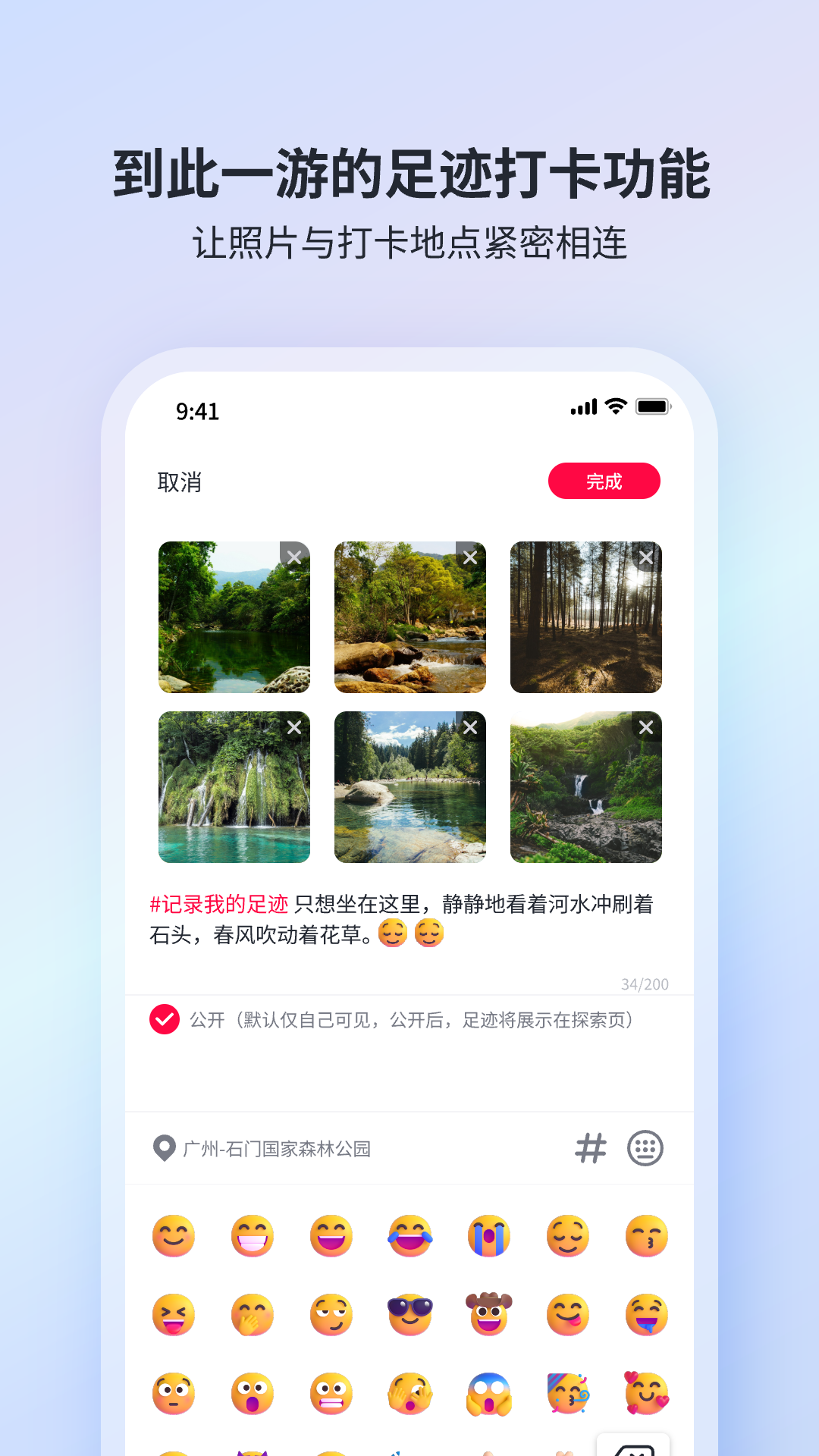Uncheck the 公开 visibility checkbox
Viewport: 819px width, 1456px height.
164,1021
